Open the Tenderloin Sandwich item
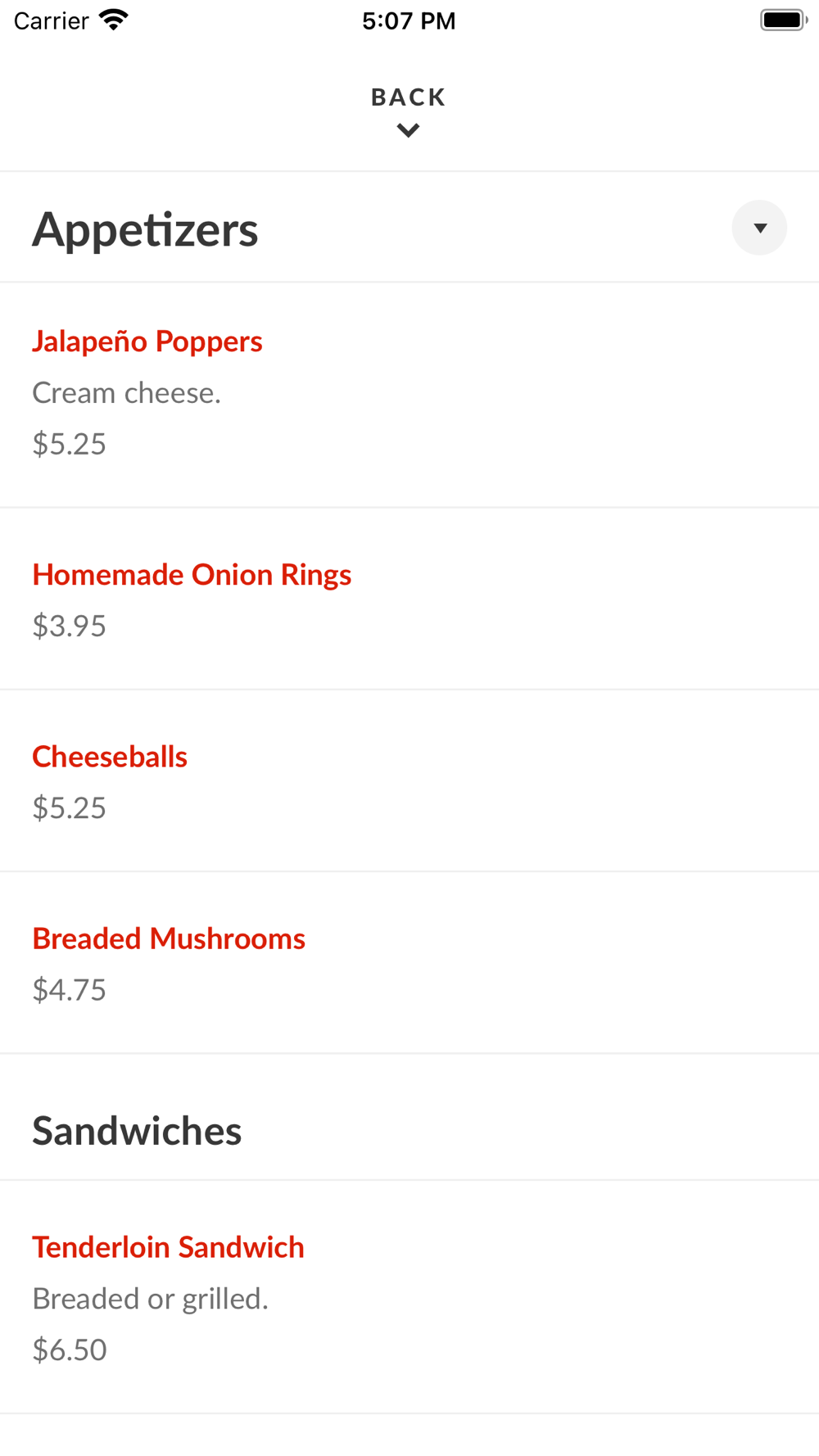 point(409,1297)
